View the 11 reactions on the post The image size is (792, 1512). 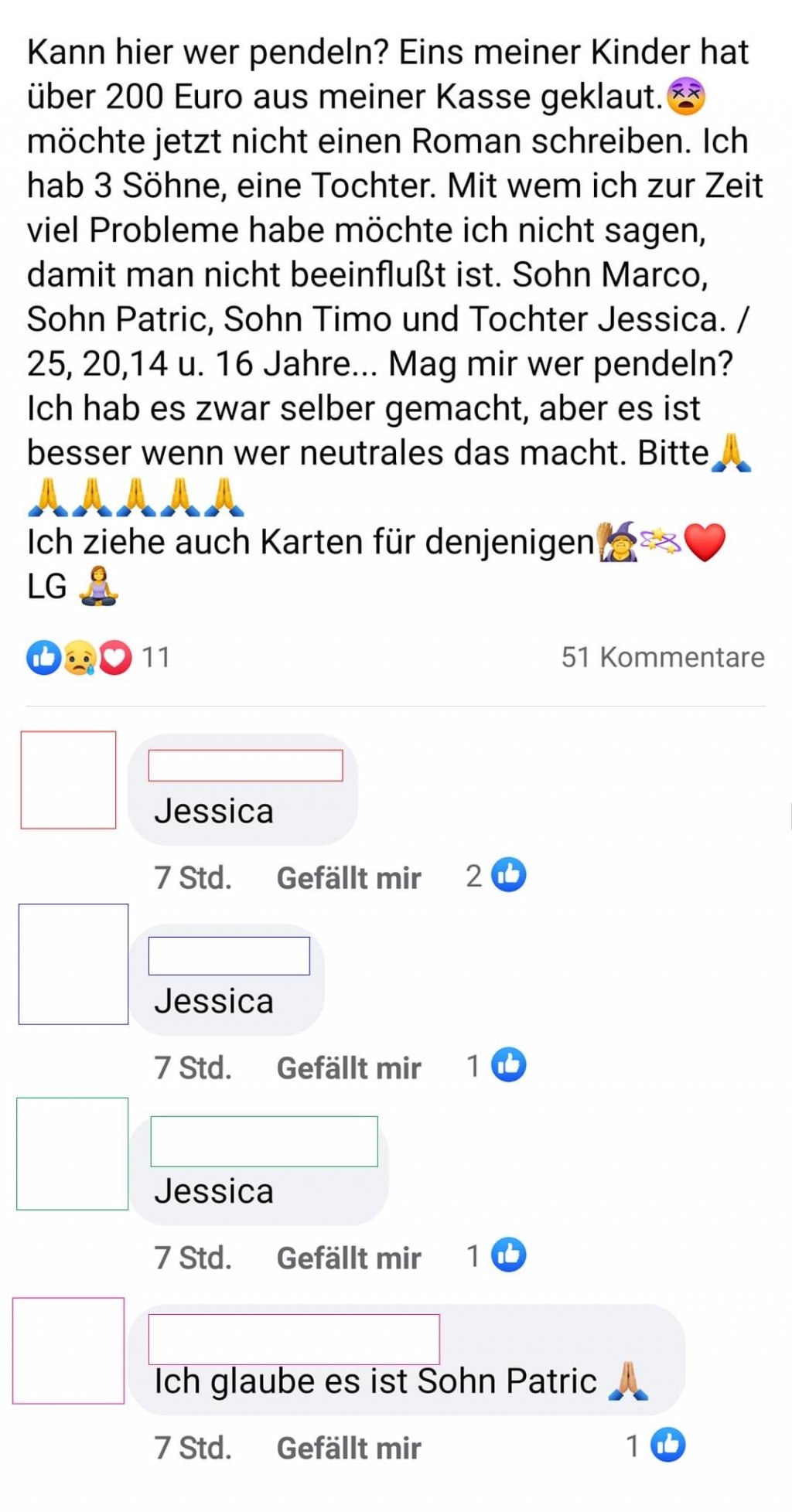point(97,658)
